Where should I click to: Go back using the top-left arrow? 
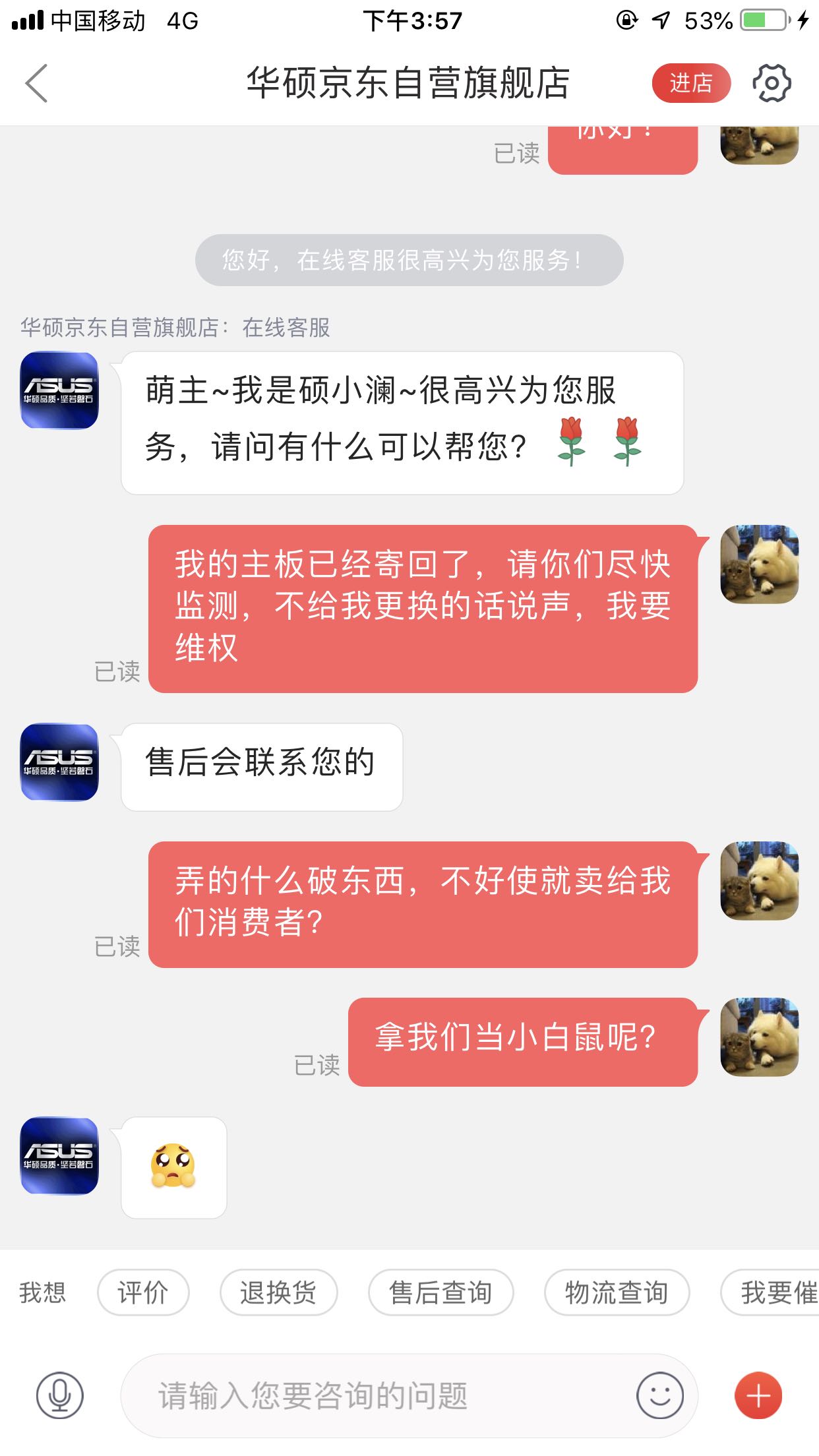36,83
